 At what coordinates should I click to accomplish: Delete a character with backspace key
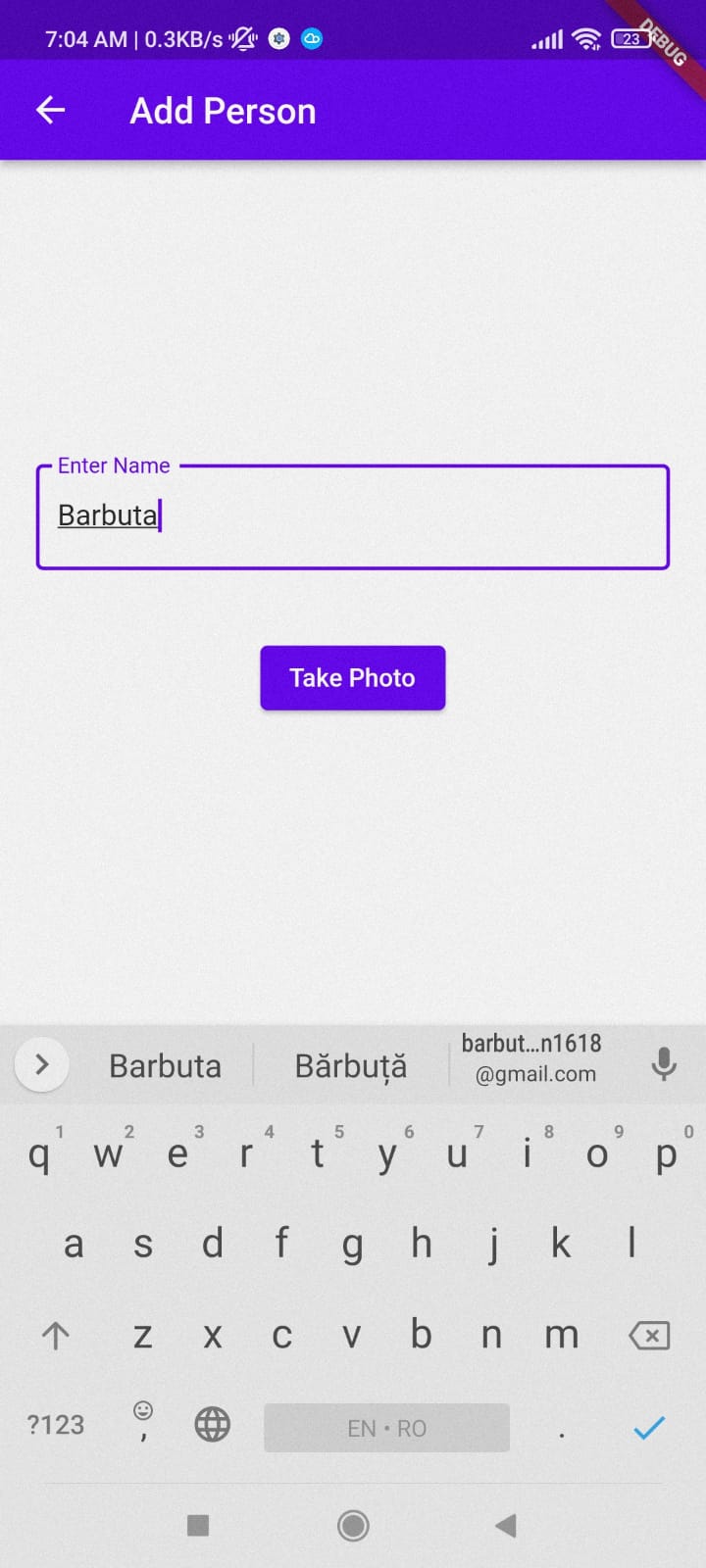[x=649, y=1335]
